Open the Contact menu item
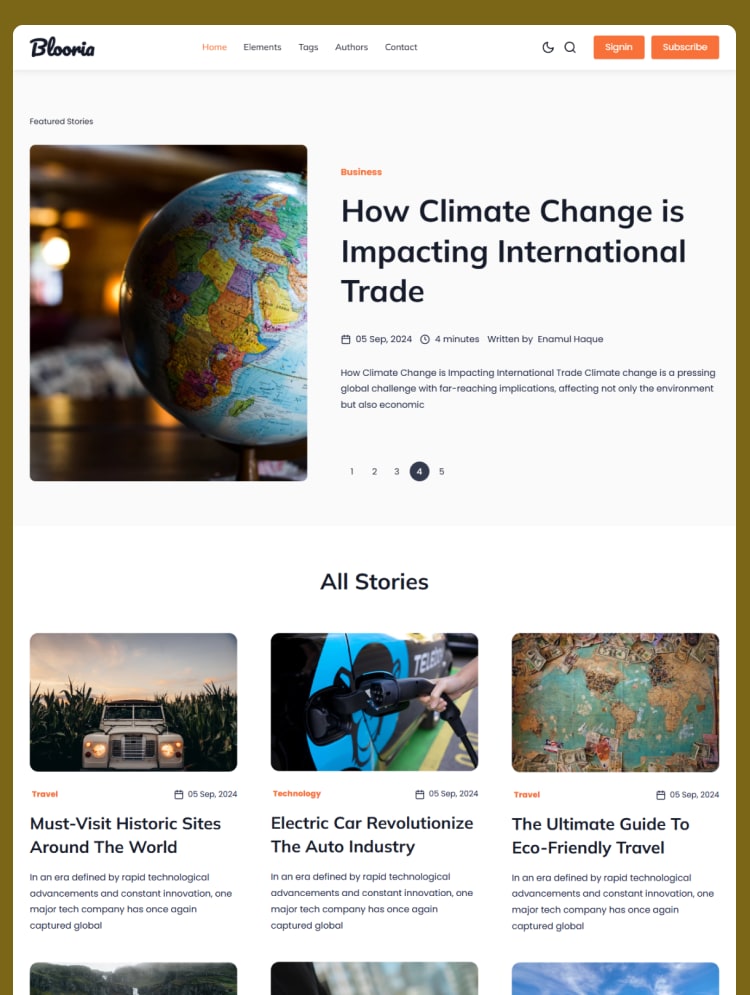This screenshot has width=750, height=995. click(x=401, y=47)
